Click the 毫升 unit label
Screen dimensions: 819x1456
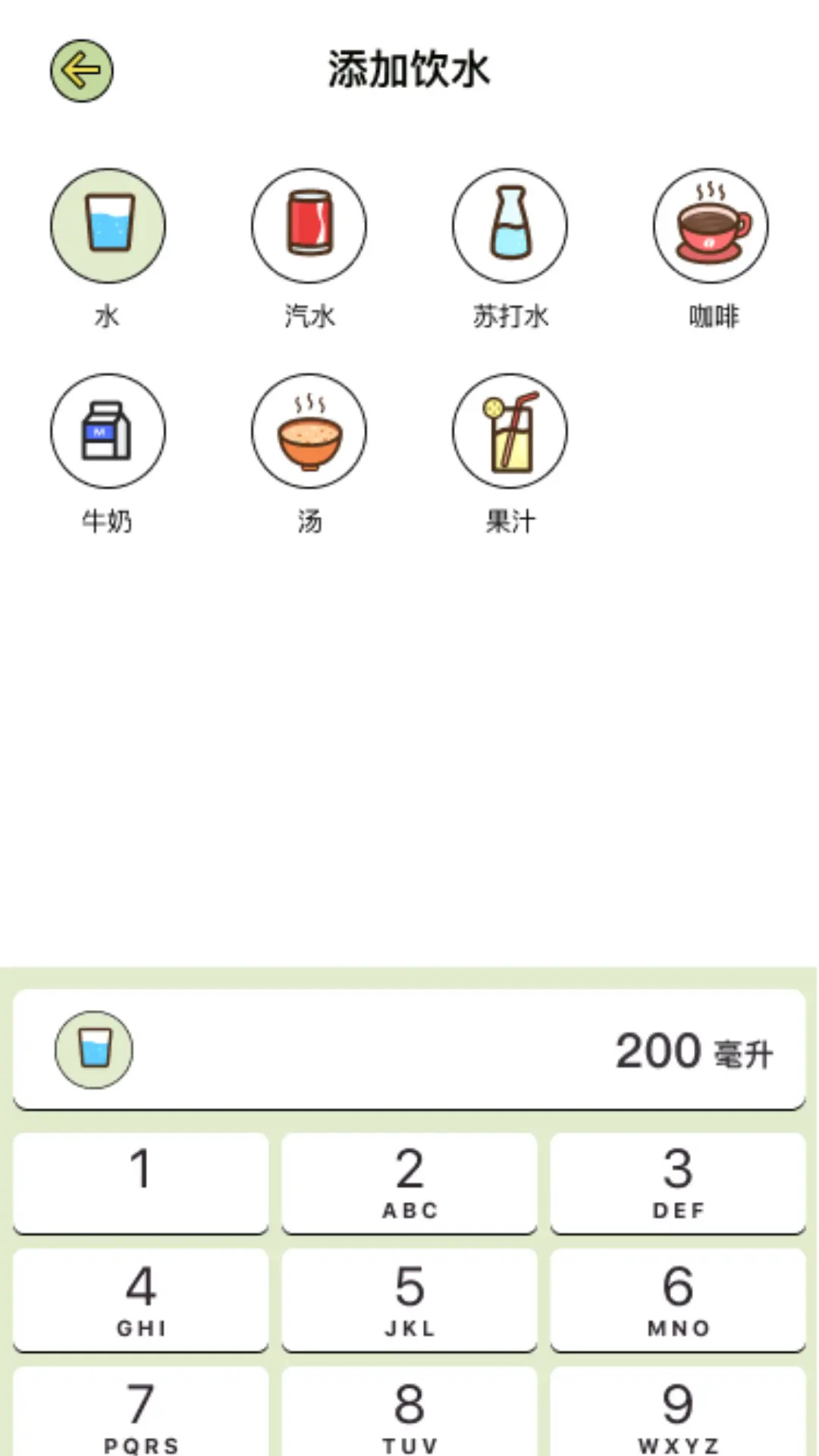click(741, 1054)
